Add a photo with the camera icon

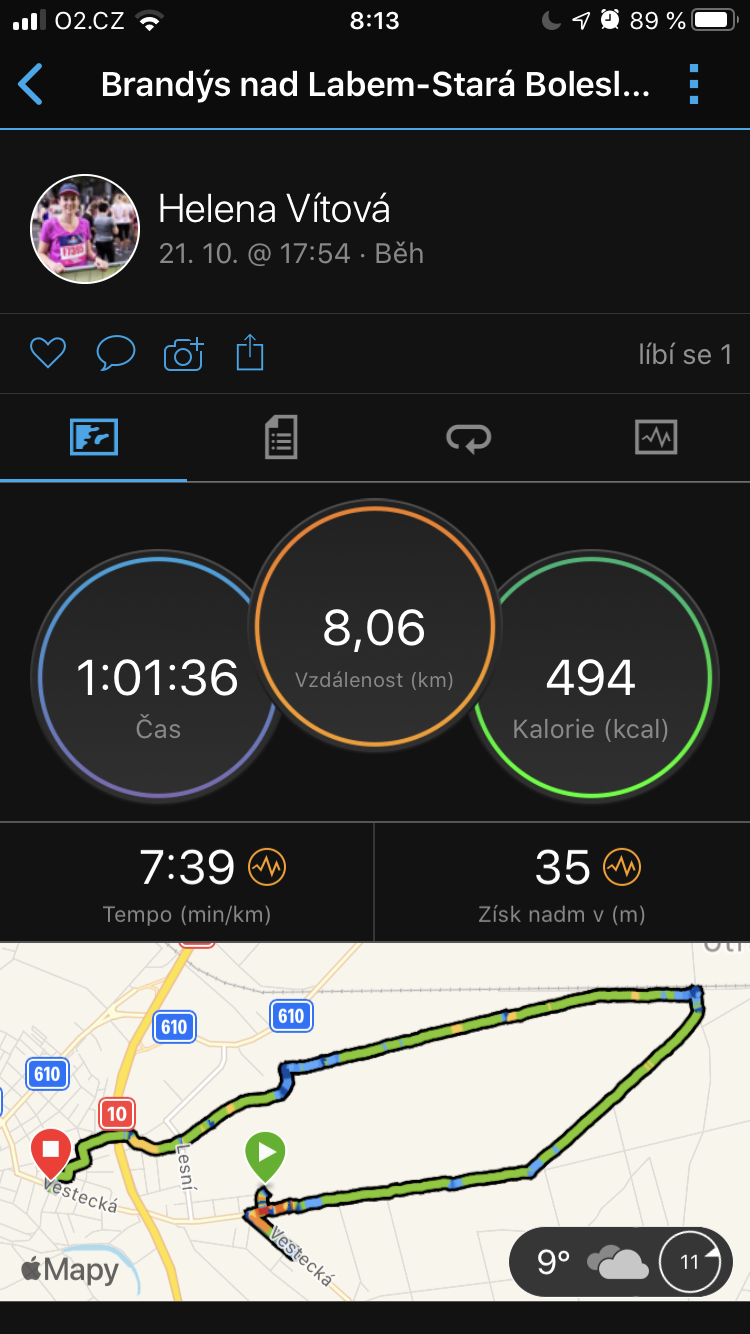click(183, 353)
